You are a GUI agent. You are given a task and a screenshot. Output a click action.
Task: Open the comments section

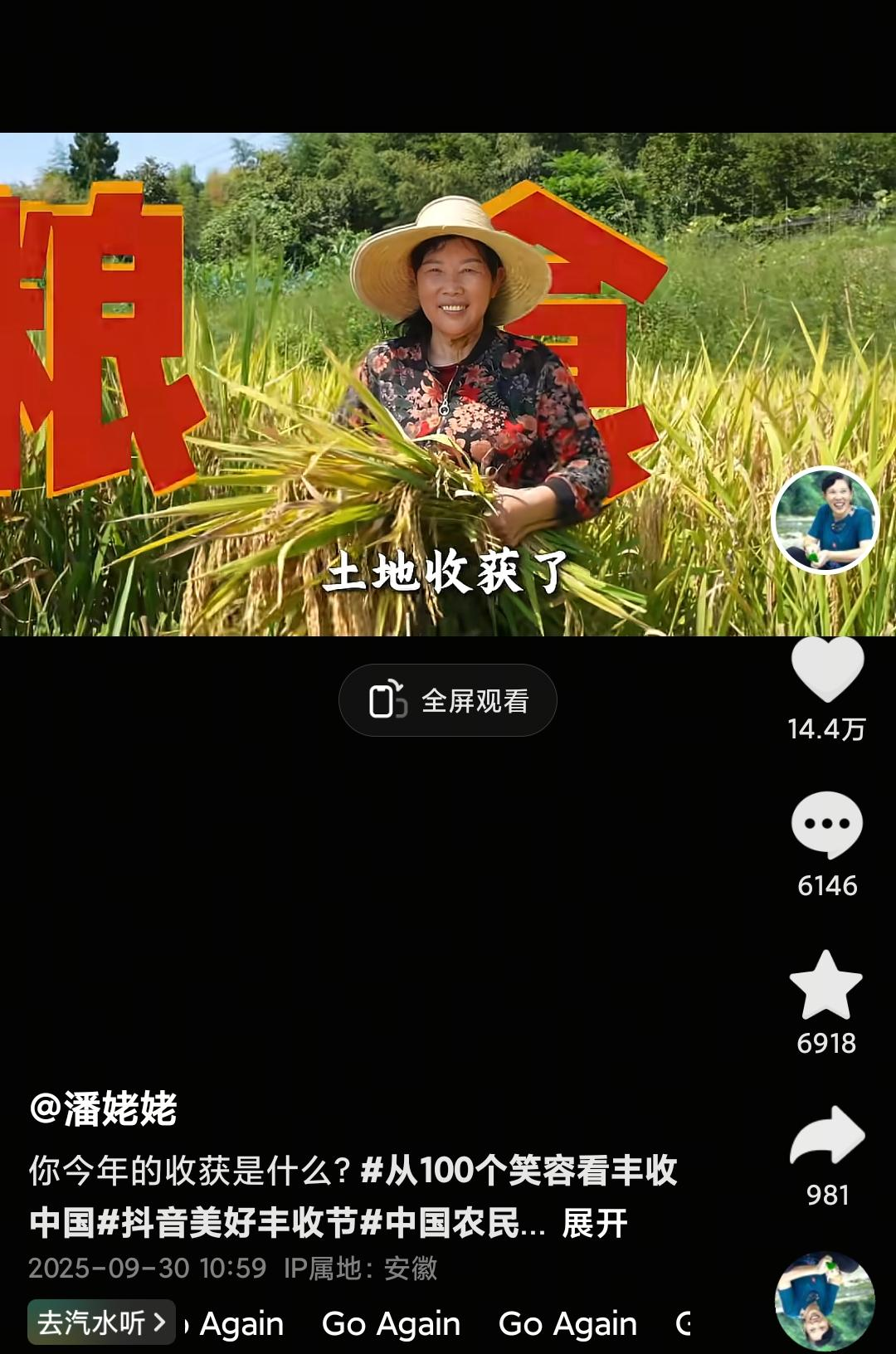click(826, 825)
